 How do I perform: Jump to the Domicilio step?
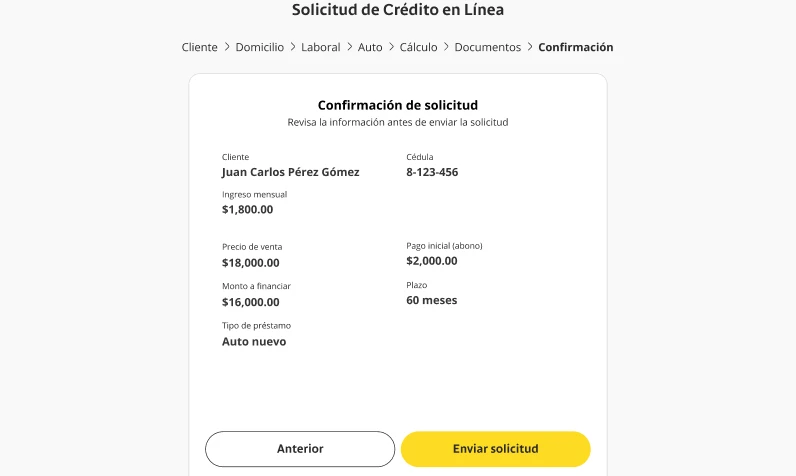pyautogui.click(x=259, y=47)
